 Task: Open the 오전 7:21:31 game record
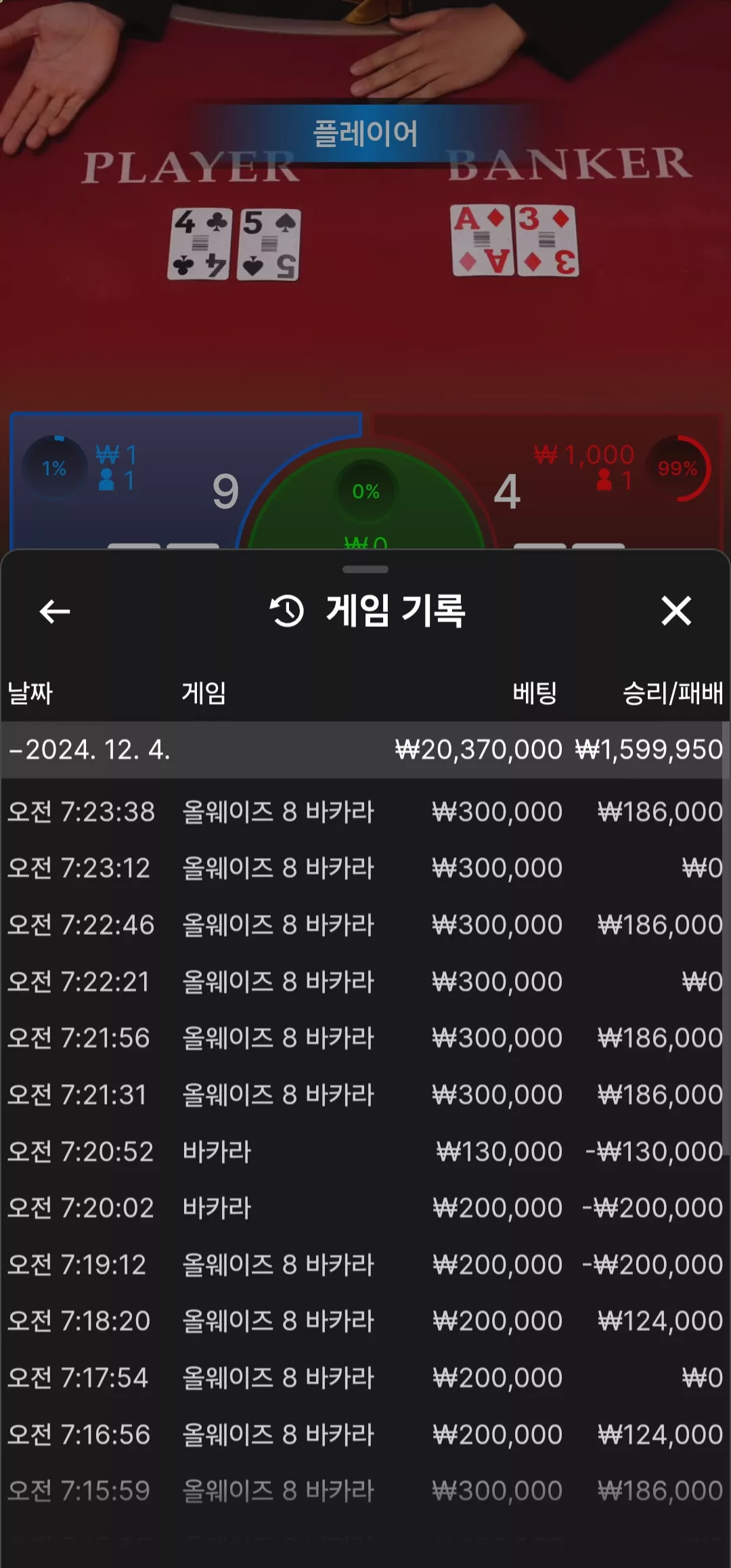365,1095
